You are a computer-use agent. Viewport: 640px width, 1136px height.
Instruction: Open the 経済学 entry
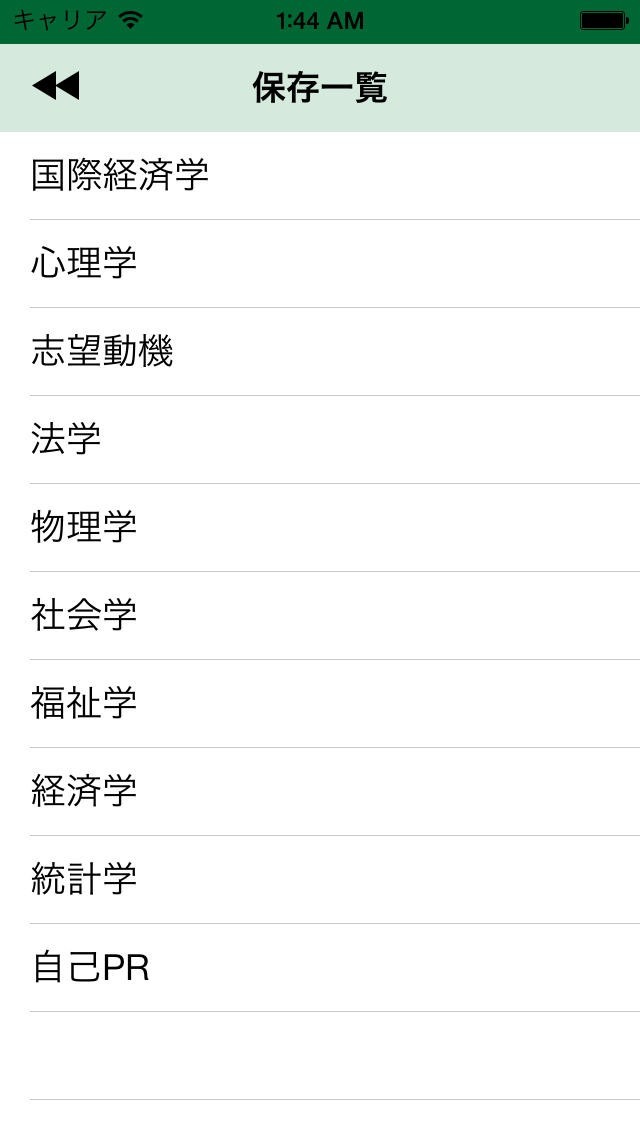point(84,791)
